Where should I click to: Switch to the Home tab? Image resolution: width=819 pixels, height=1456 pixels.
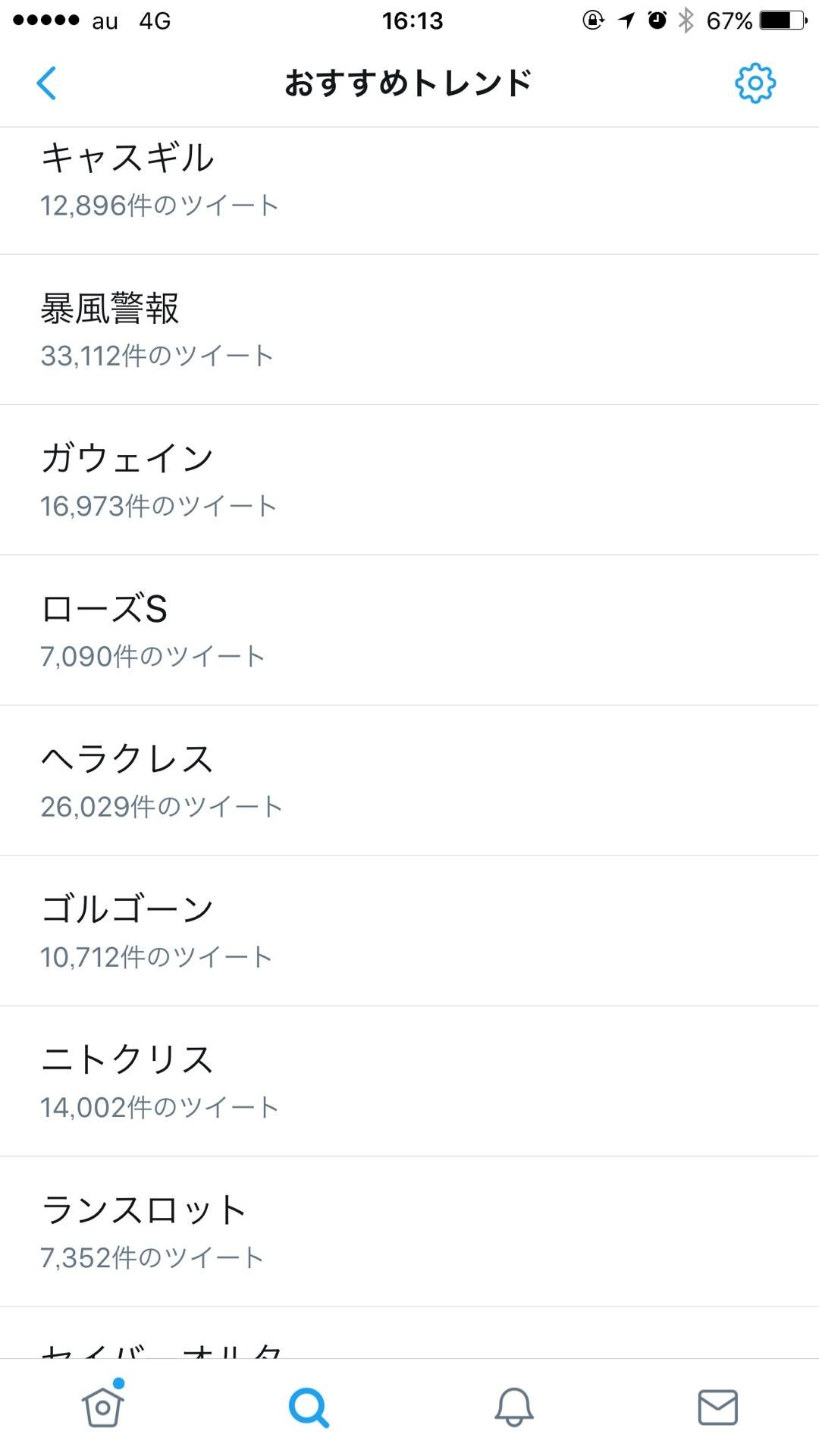click(x=103, y=1407)
